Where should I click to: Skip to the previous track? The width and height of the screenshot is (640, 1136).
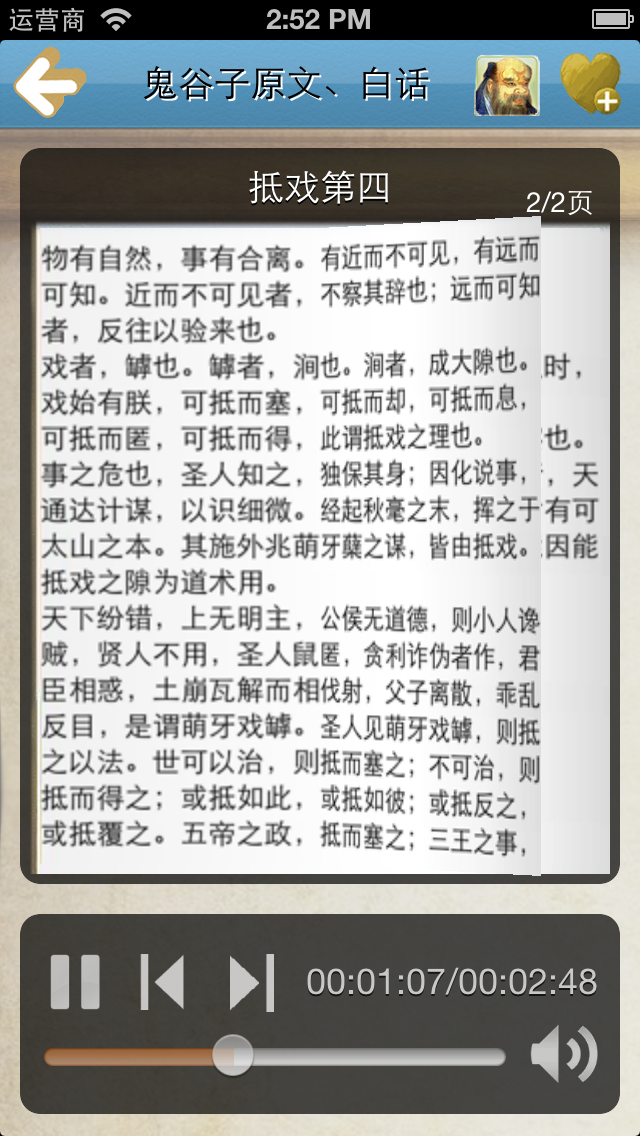[x=162, y=982]
